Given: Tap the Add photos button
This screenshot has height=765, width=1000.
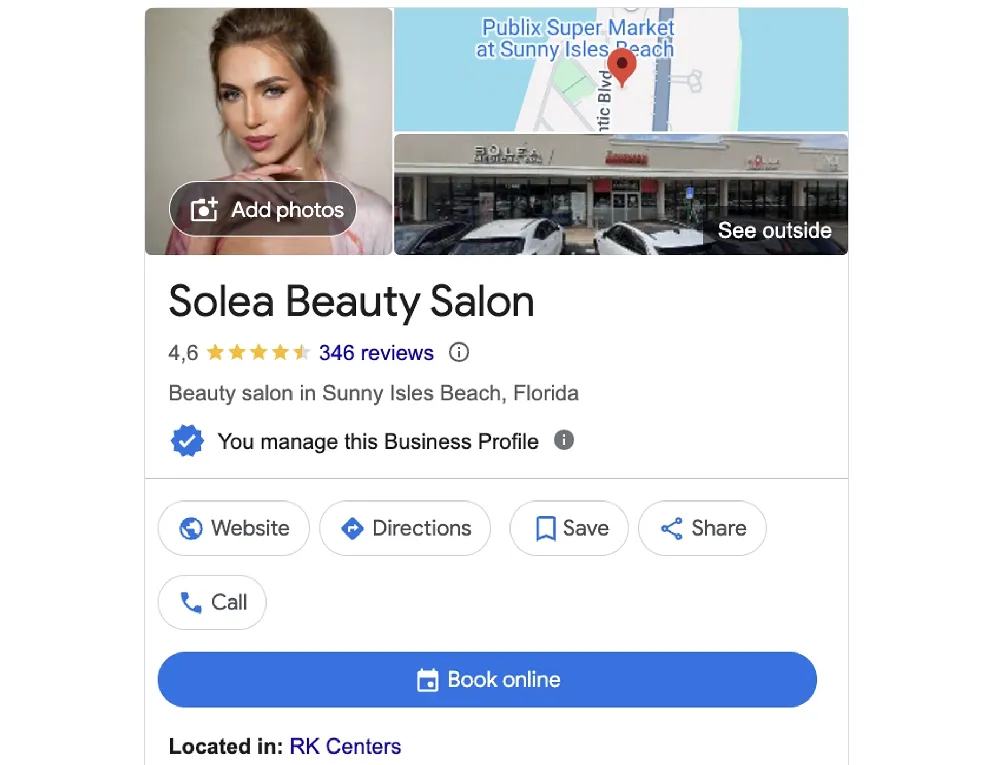Looking at the screenshot, I should click(263, 209).
